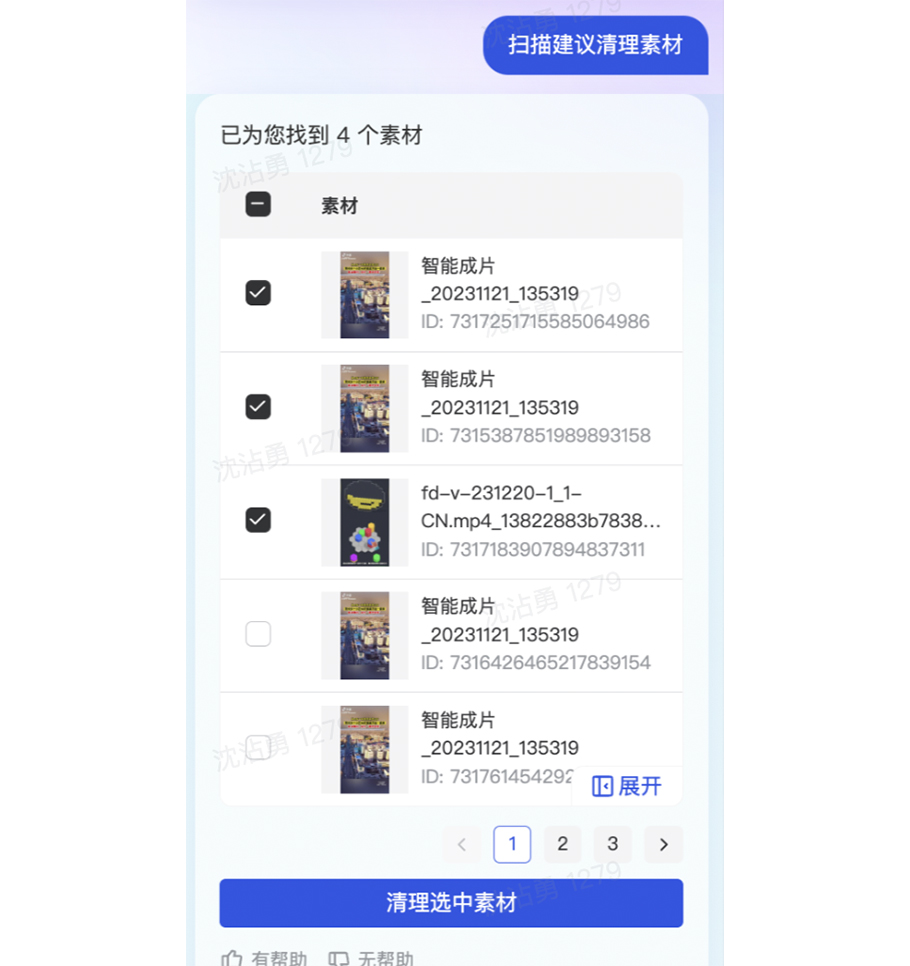Check the item with ID 7316426465217839154

pyautogui.click(x=258, y=634)
